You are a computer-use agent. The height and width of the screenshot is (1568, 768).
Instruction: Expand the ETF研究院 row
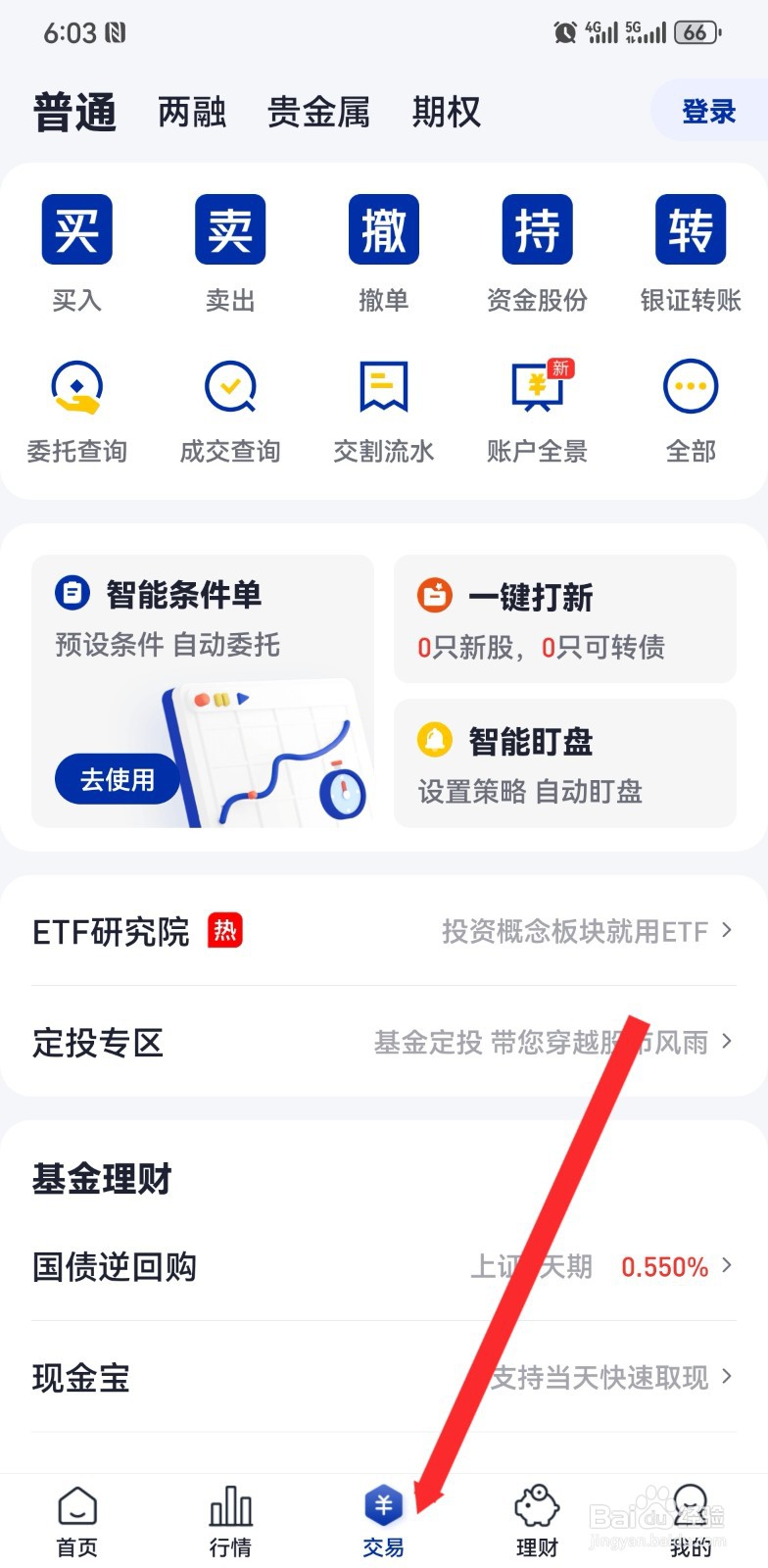pos(384,931)
